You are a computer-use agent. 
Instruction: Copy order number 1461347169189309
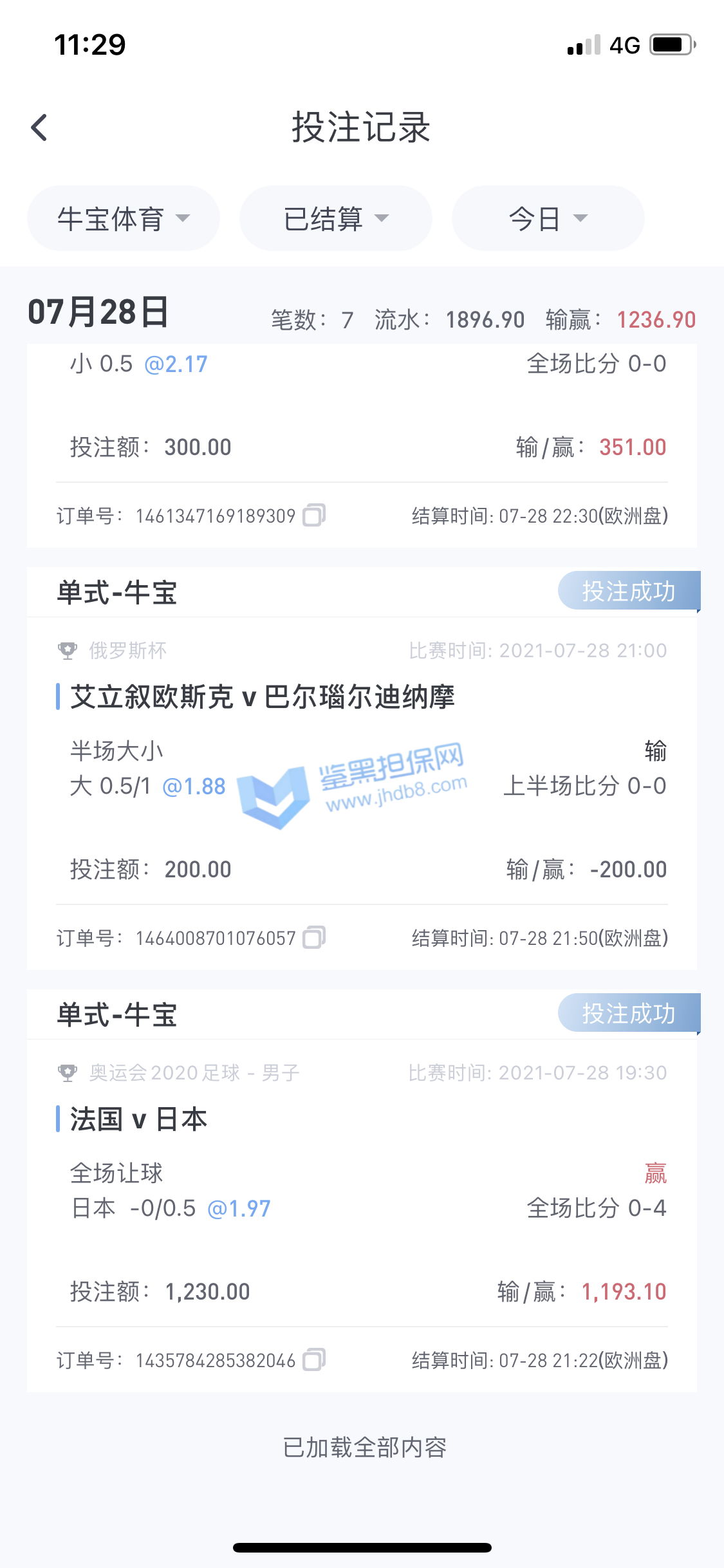314,515
